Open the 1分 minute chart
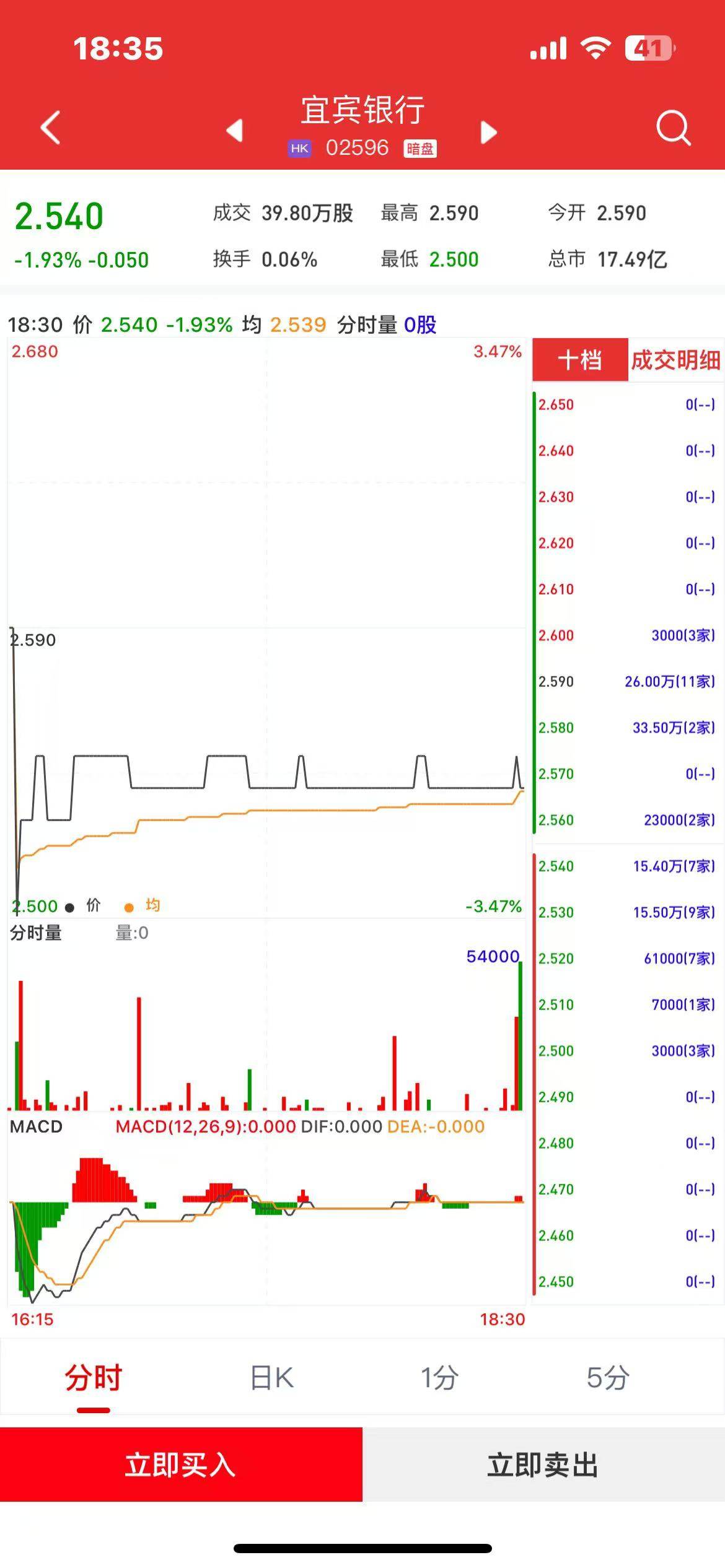The image size is (725, 1568). tap(439, 1378)
